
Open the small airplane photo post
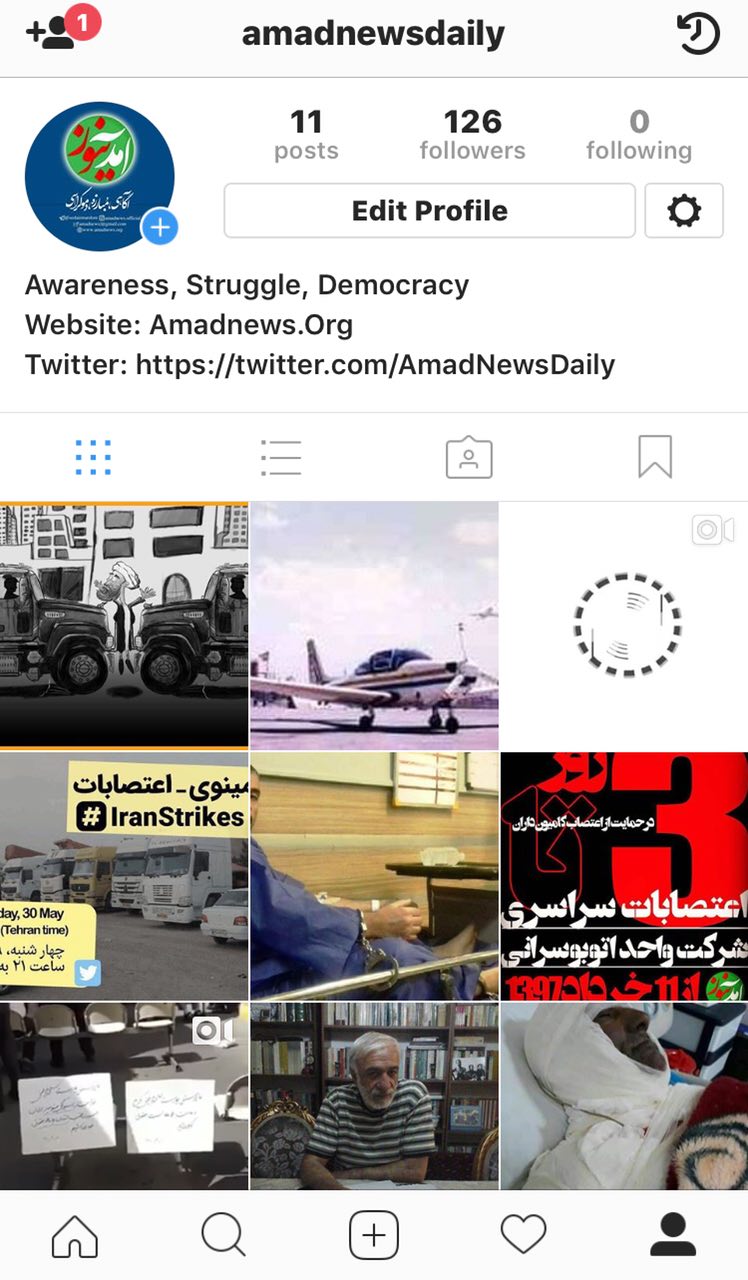tap(374, 625)
